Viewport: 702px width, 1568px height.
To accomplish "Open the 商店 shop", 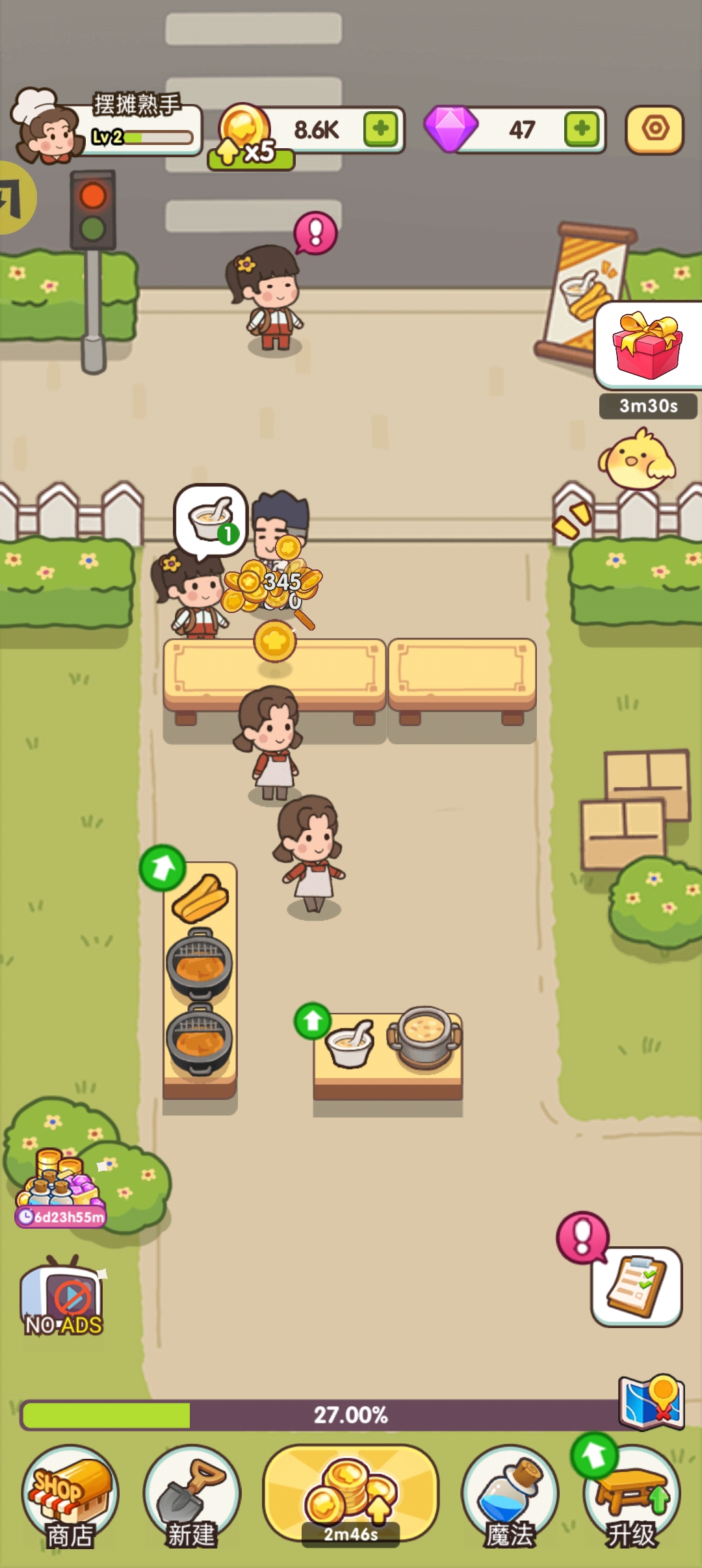I will pos(70,1495).
